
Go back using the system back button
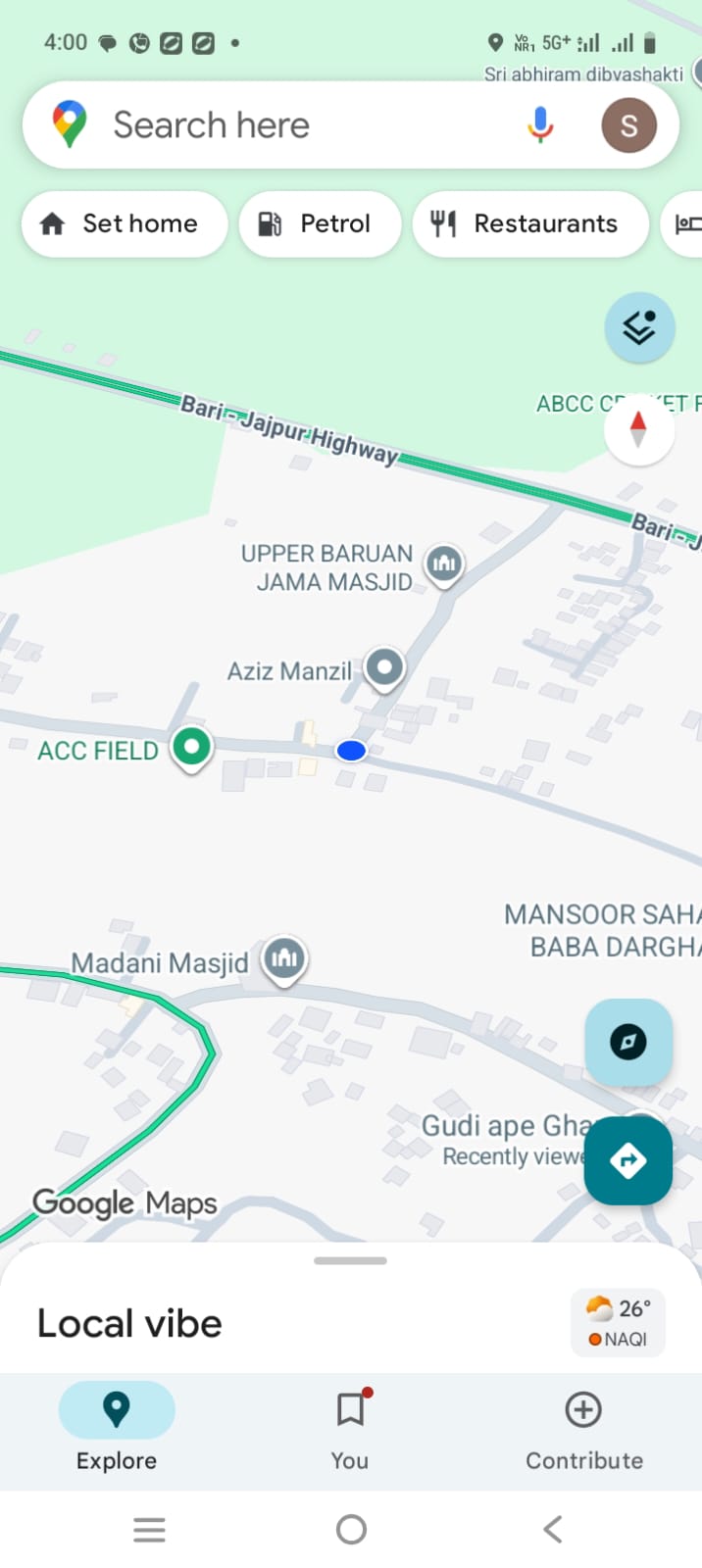(x=553, y=1529)
